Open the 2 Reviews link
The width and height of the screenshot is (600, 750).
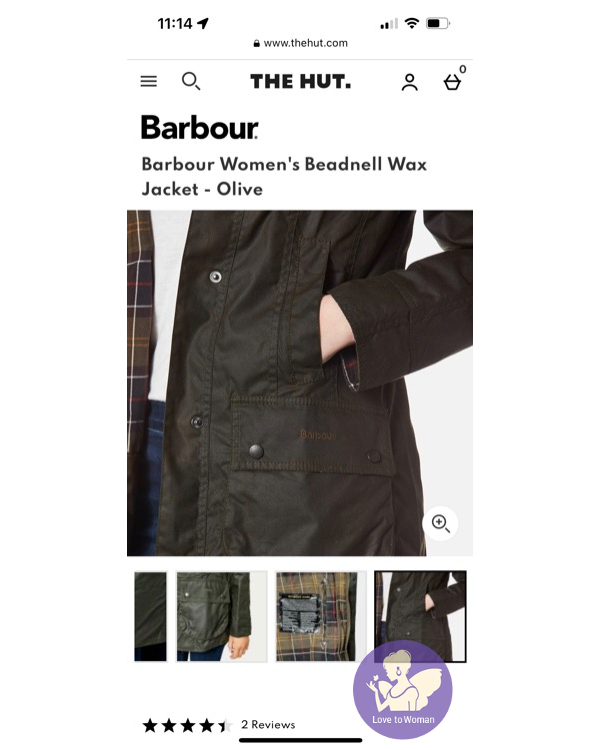click(x=268, y=724)
